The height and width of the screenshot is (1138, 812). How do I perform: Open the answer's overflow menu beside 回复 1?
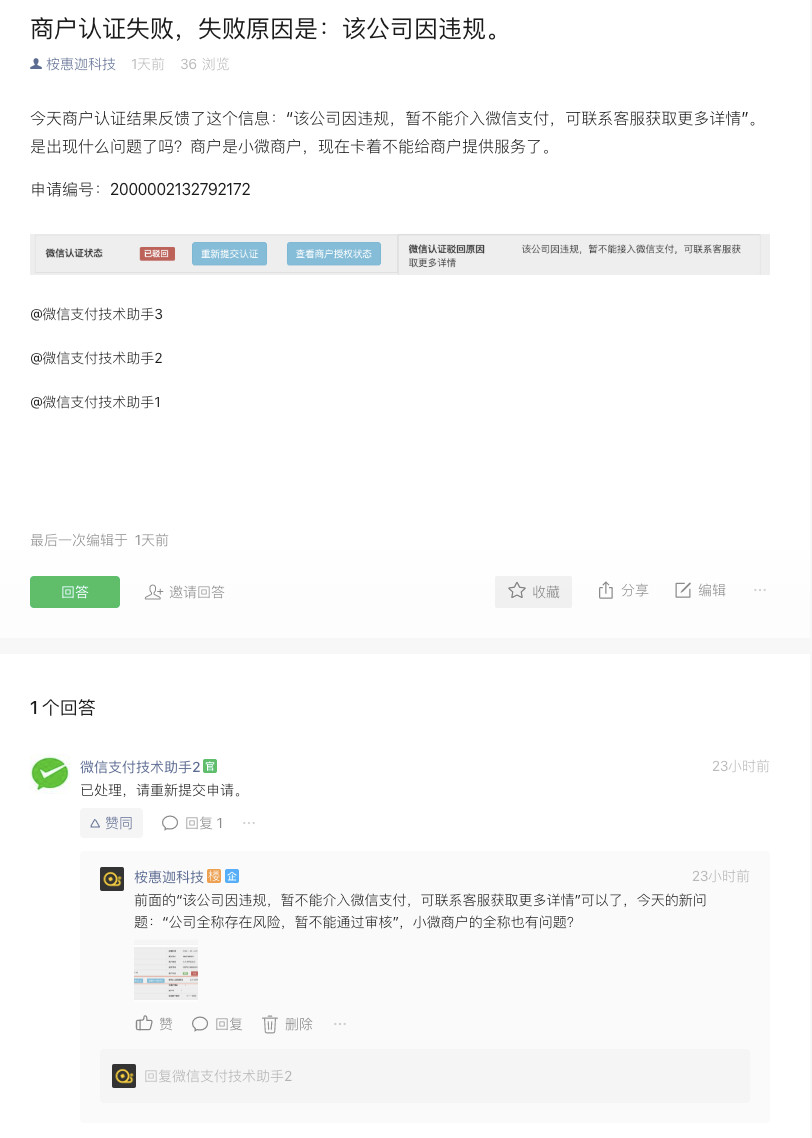[249, 823]
